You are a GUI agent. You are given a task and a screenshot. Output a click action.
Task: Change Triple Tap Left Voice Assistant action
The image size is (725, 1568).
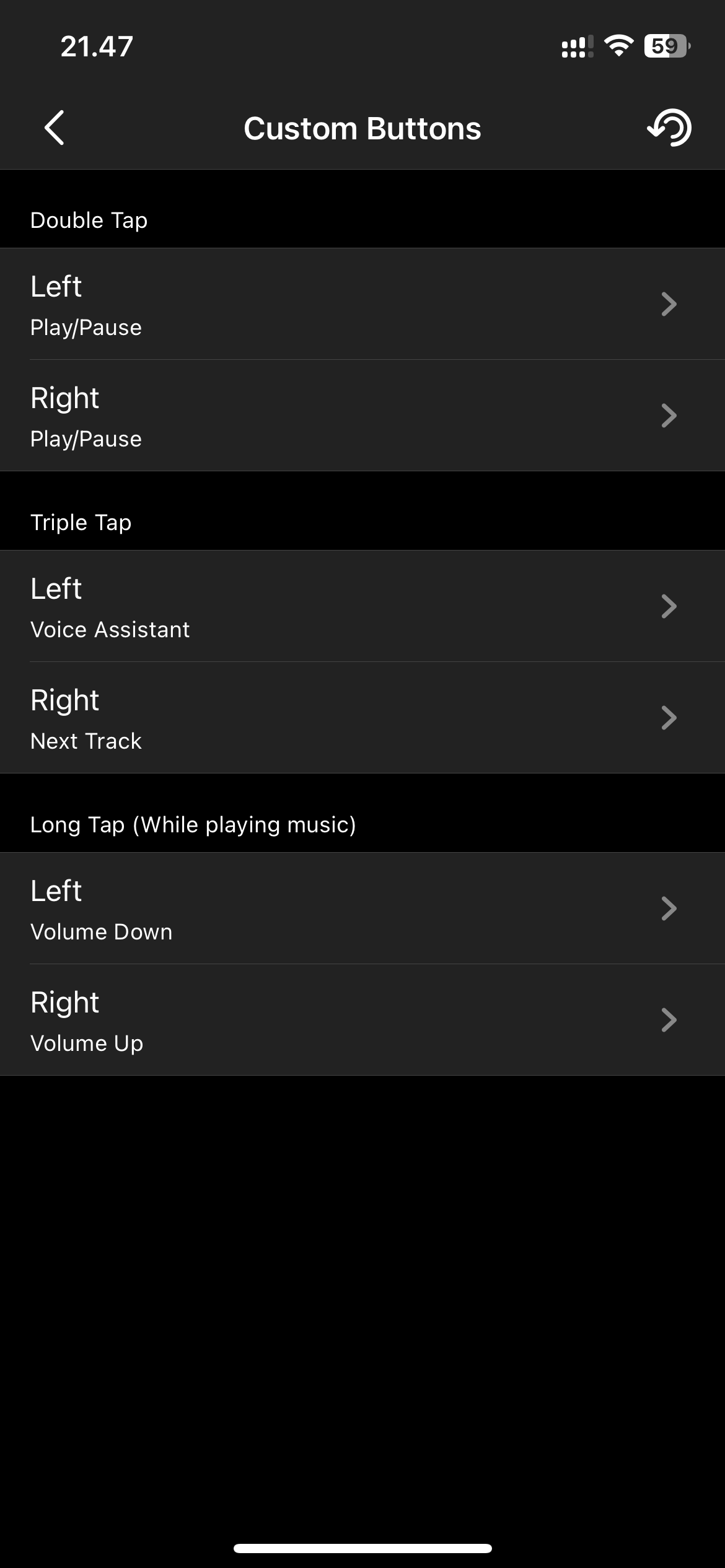(362, 606)
